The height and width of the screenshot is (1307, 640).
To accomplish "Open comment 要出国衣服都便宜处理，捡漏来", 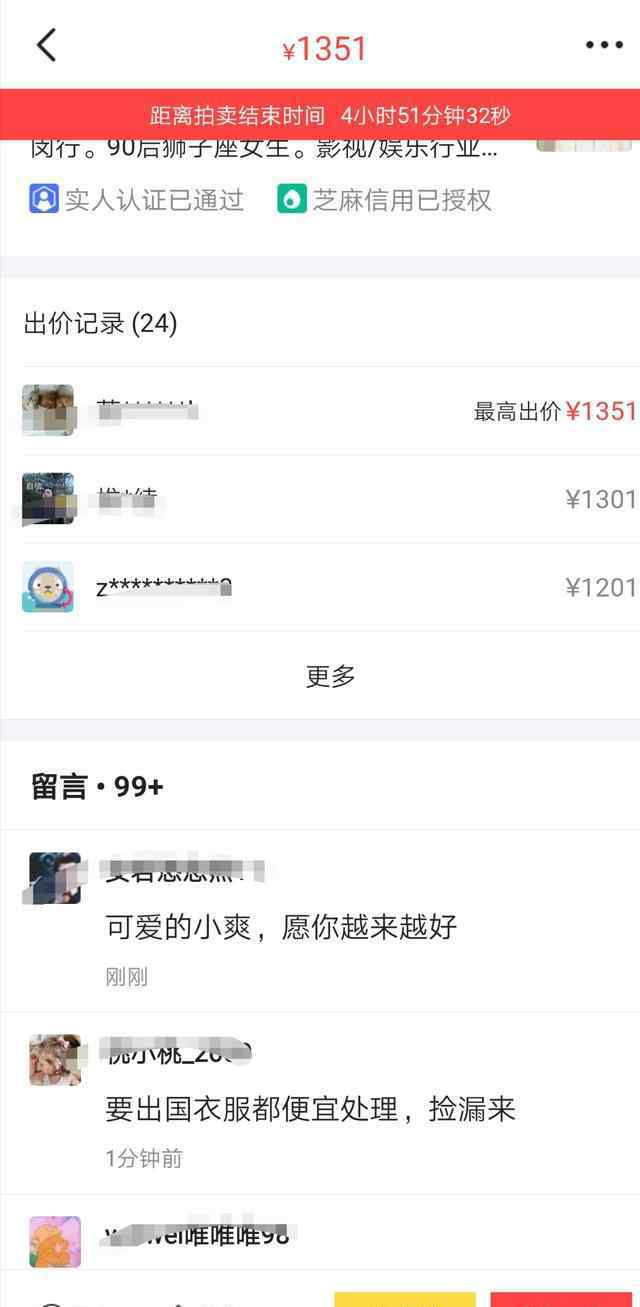I will point(310,1108).
